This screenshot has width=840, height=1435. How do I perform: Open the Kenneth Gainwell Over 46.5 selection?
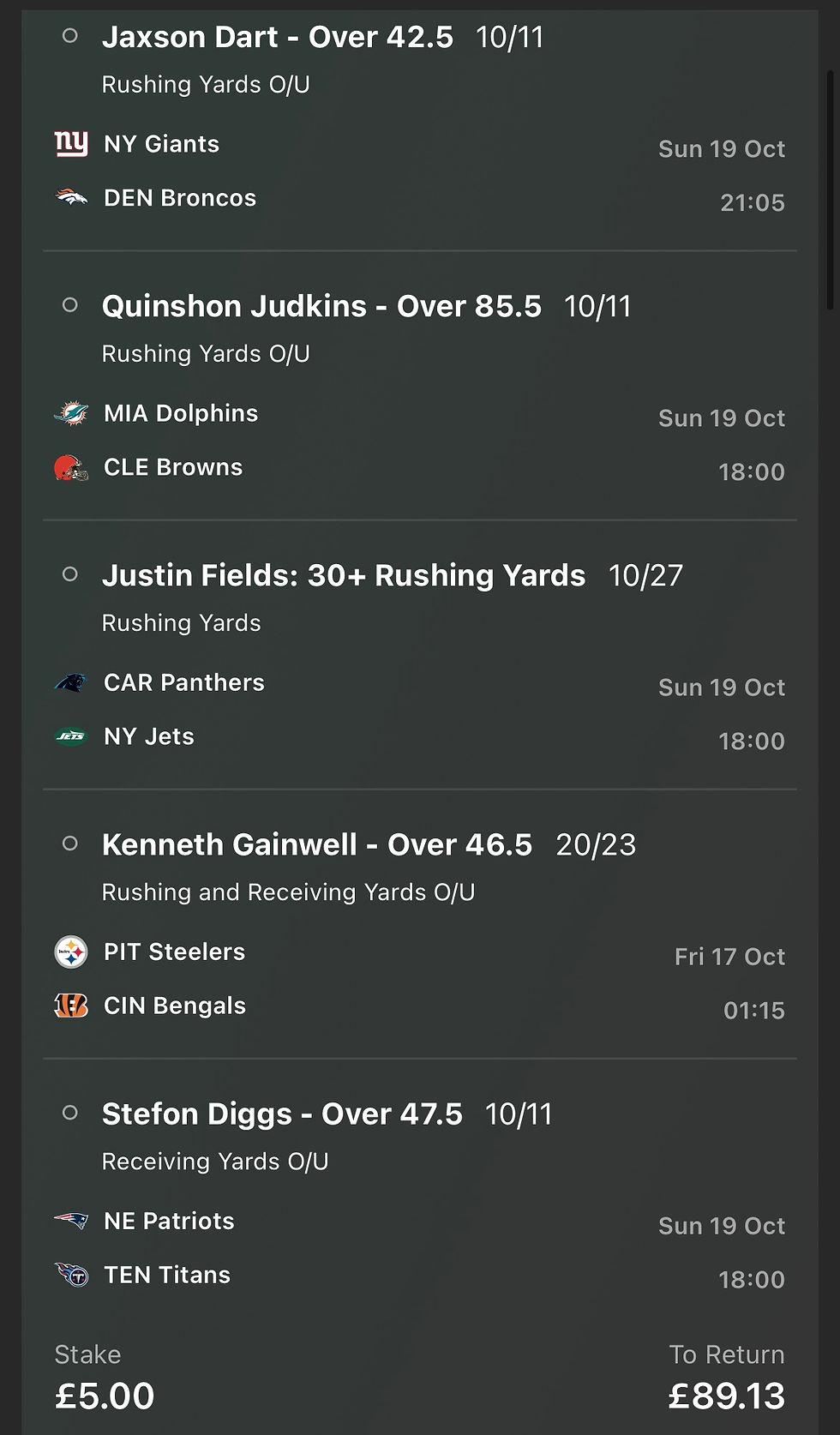pyautogui.click(x=316, y=845)
